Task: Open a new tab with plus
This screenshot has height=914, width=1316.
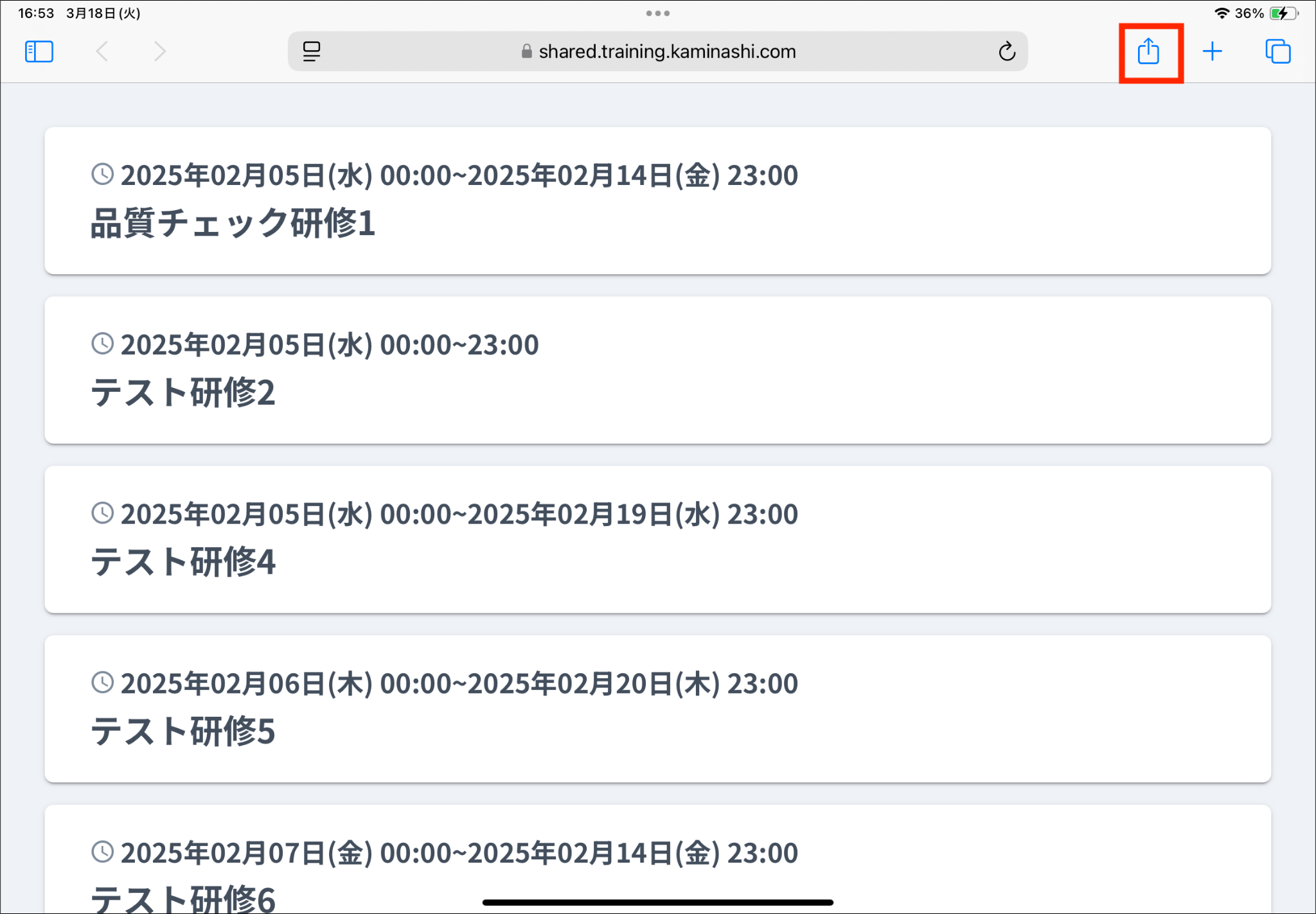Action: click(1212, 51)
